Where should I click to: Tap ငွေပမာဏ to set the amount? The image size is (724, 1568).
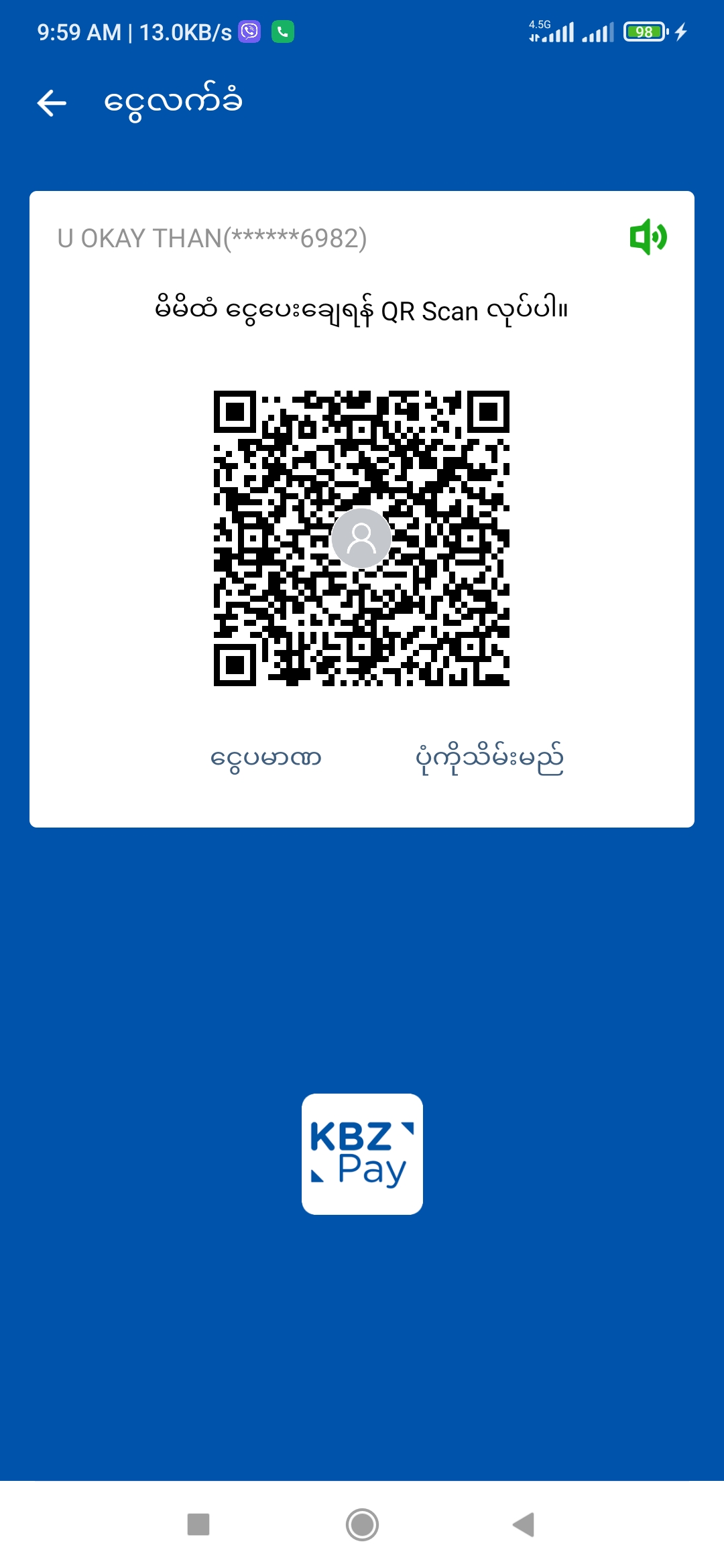[x=265, y=759]
